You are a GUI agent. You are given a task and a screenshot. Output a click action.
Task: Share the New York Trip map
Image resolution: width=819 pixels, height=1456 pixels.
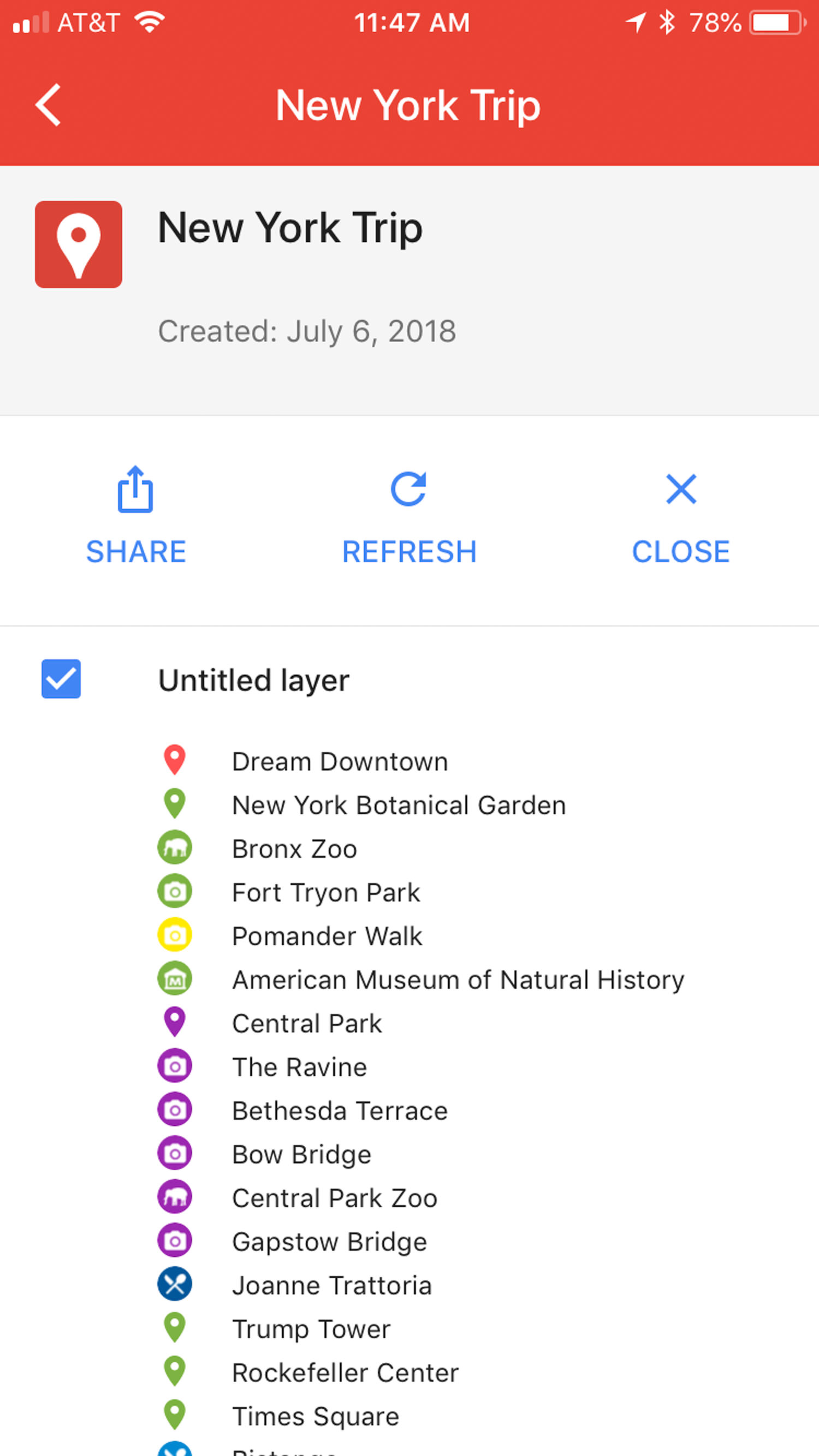coord(136,516)
